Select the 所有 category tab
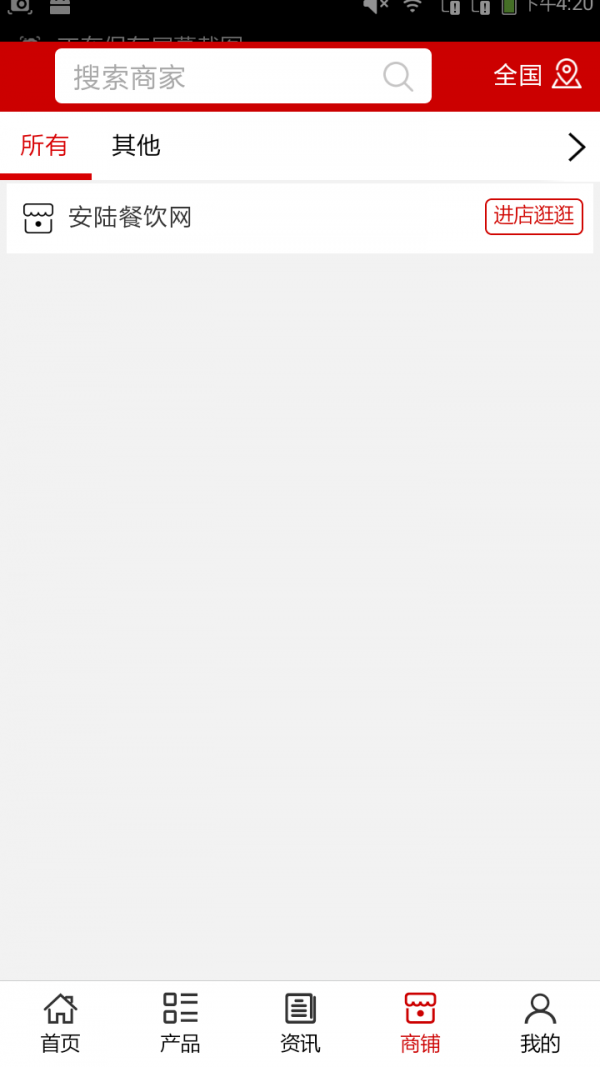Screen dimensions: 600x1067 coord(45,146)
